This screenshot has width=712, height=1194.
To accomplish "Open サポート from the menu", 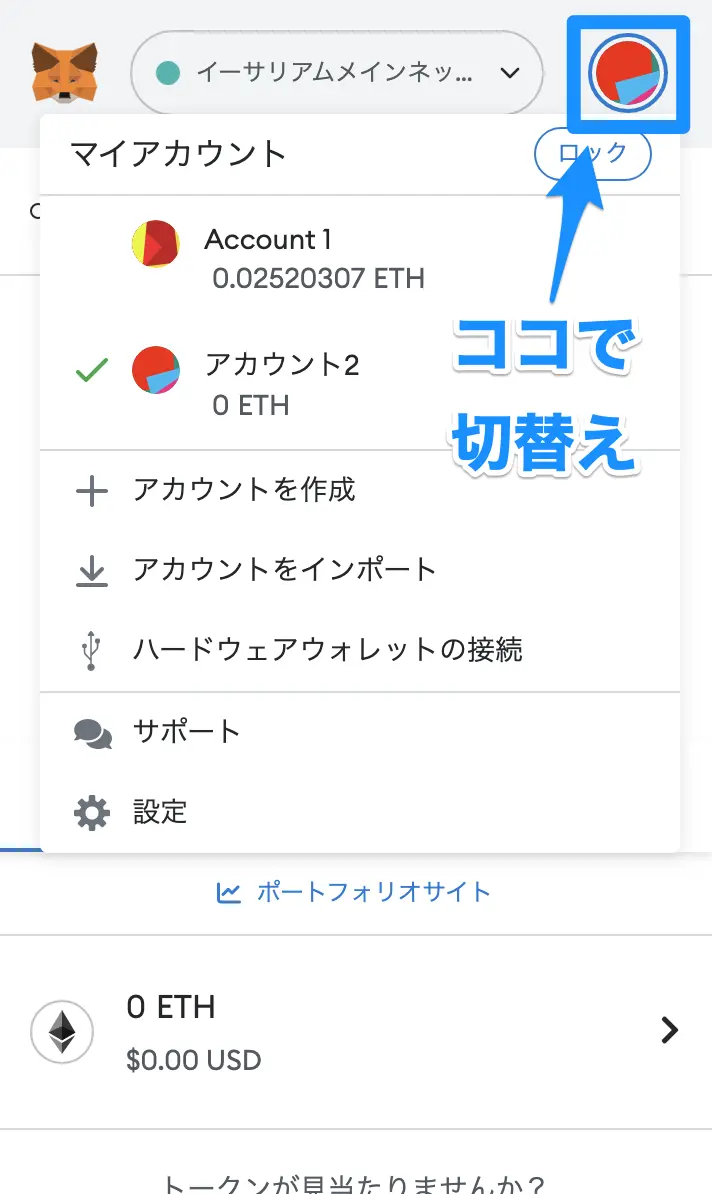I will coord(359,732).
